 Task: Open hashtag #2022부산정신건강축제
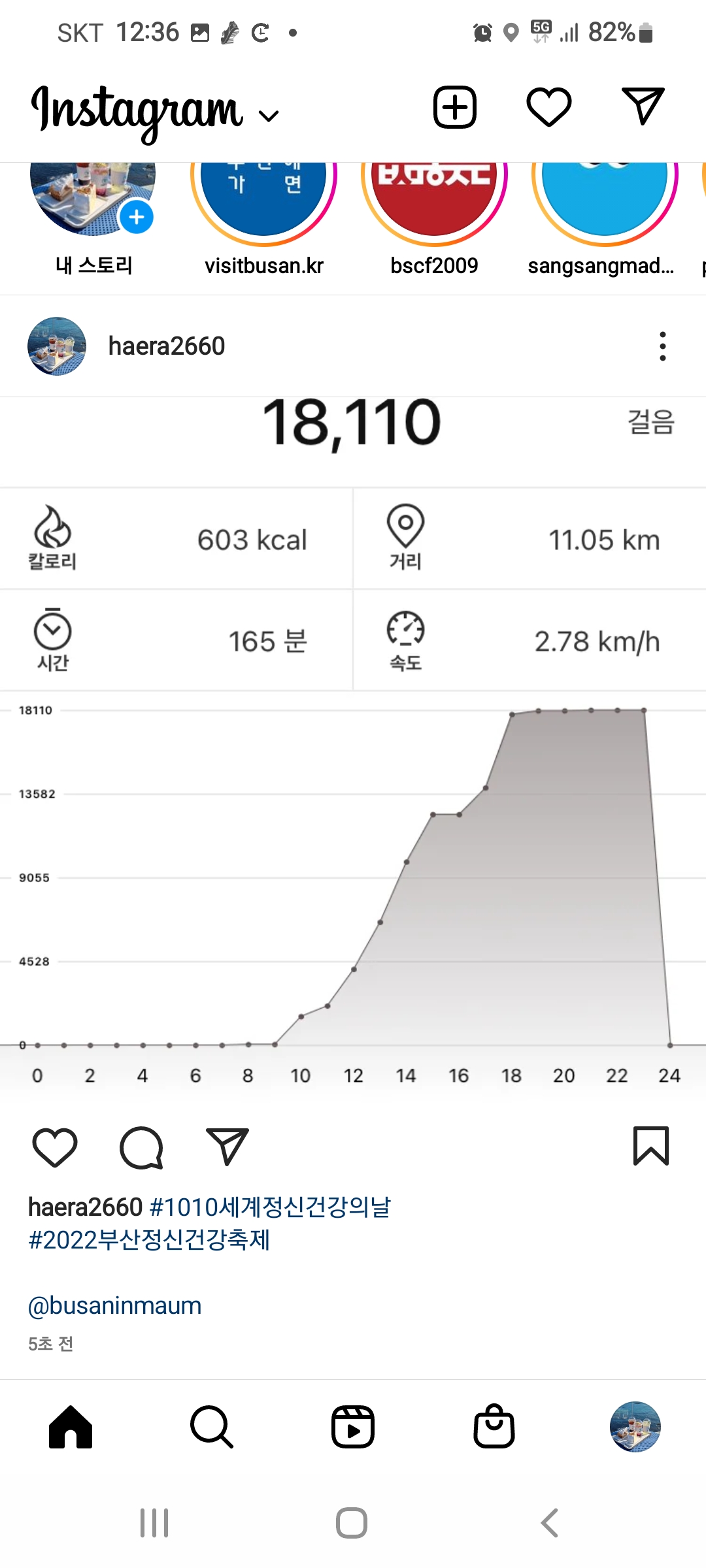tap(149, 1240)
